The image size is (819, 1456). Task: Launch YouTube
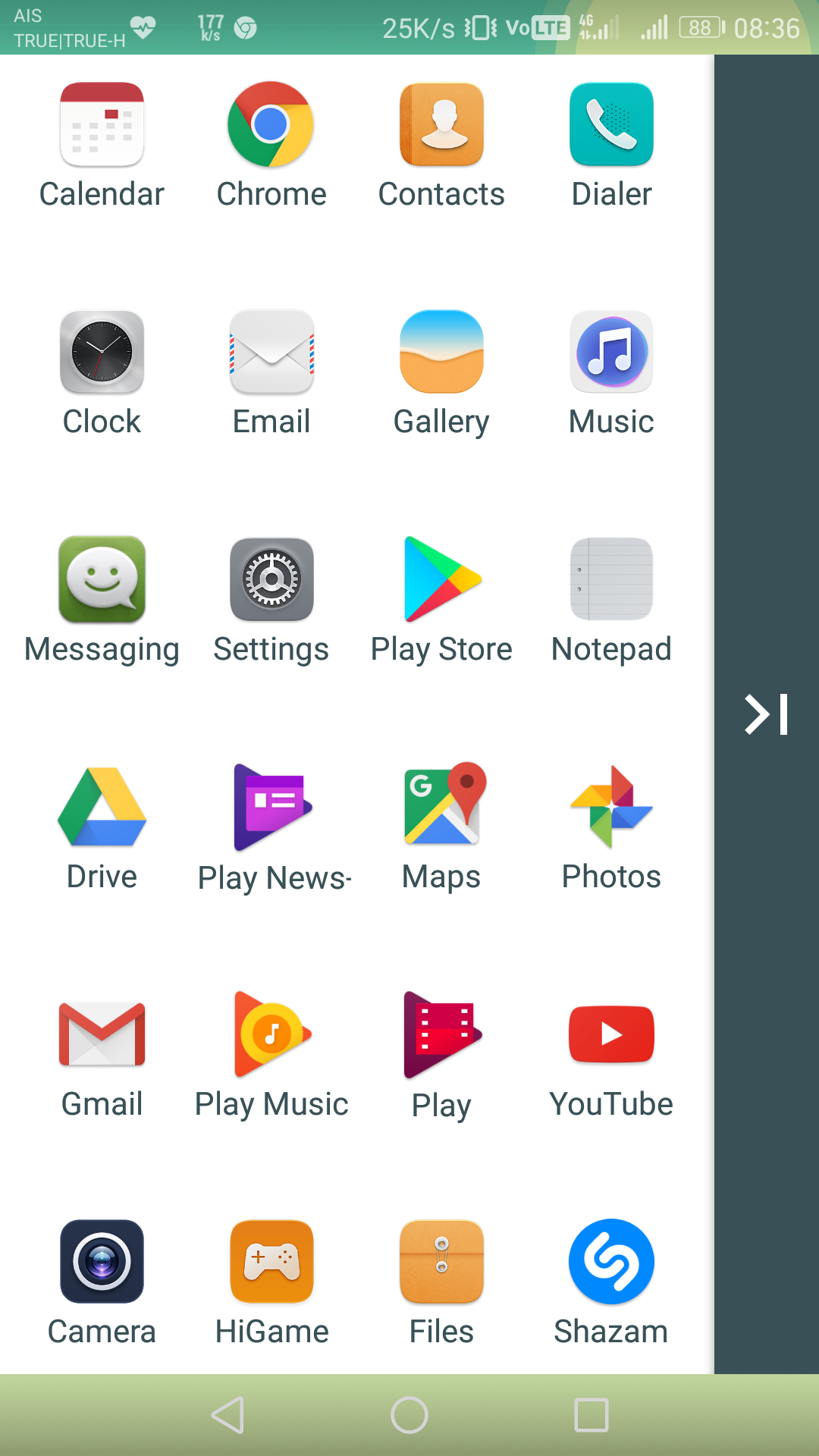click(x=611, y=1034)
